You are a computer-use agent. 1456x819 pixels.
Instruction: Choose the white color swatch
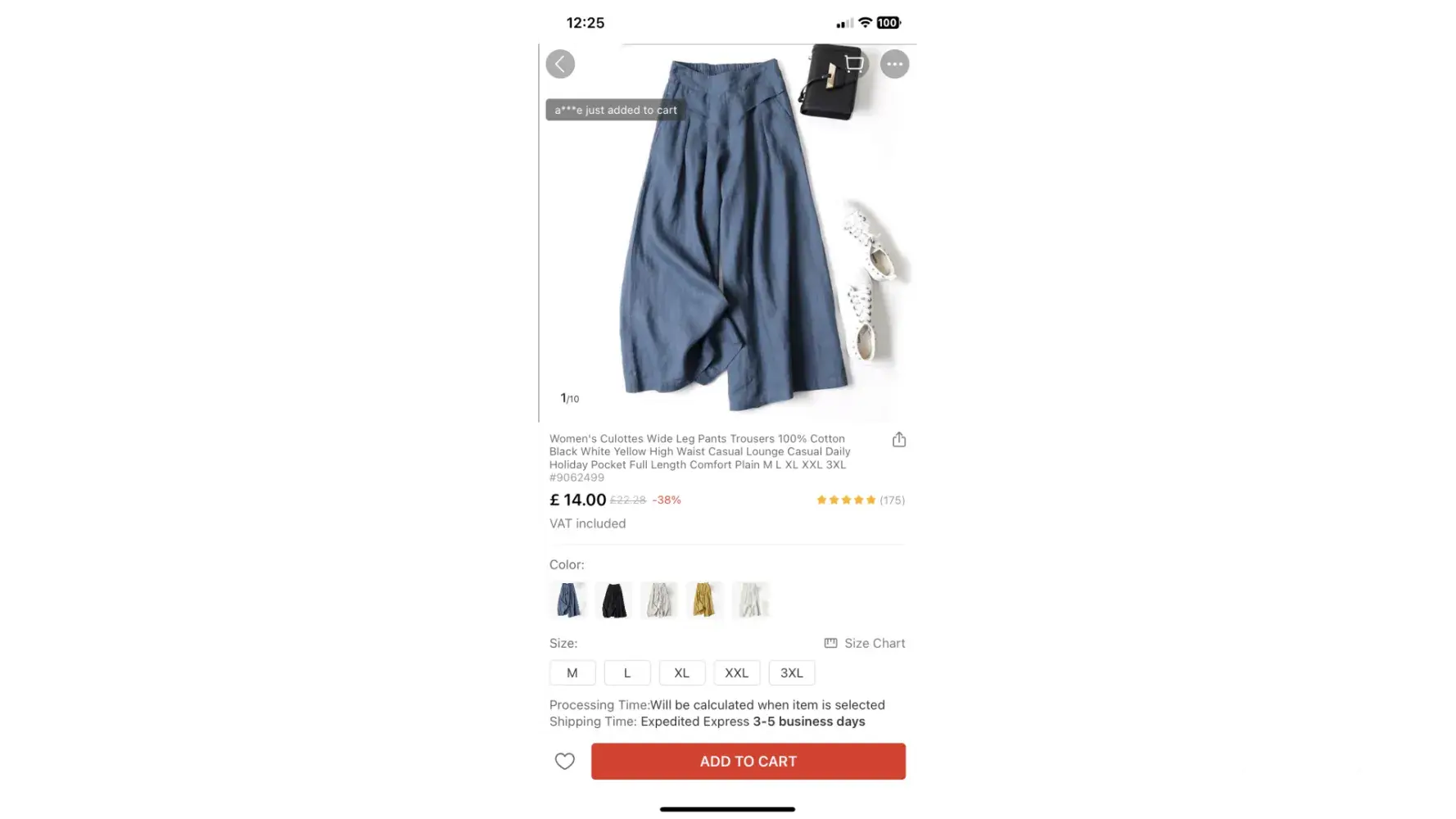(750, 600)
